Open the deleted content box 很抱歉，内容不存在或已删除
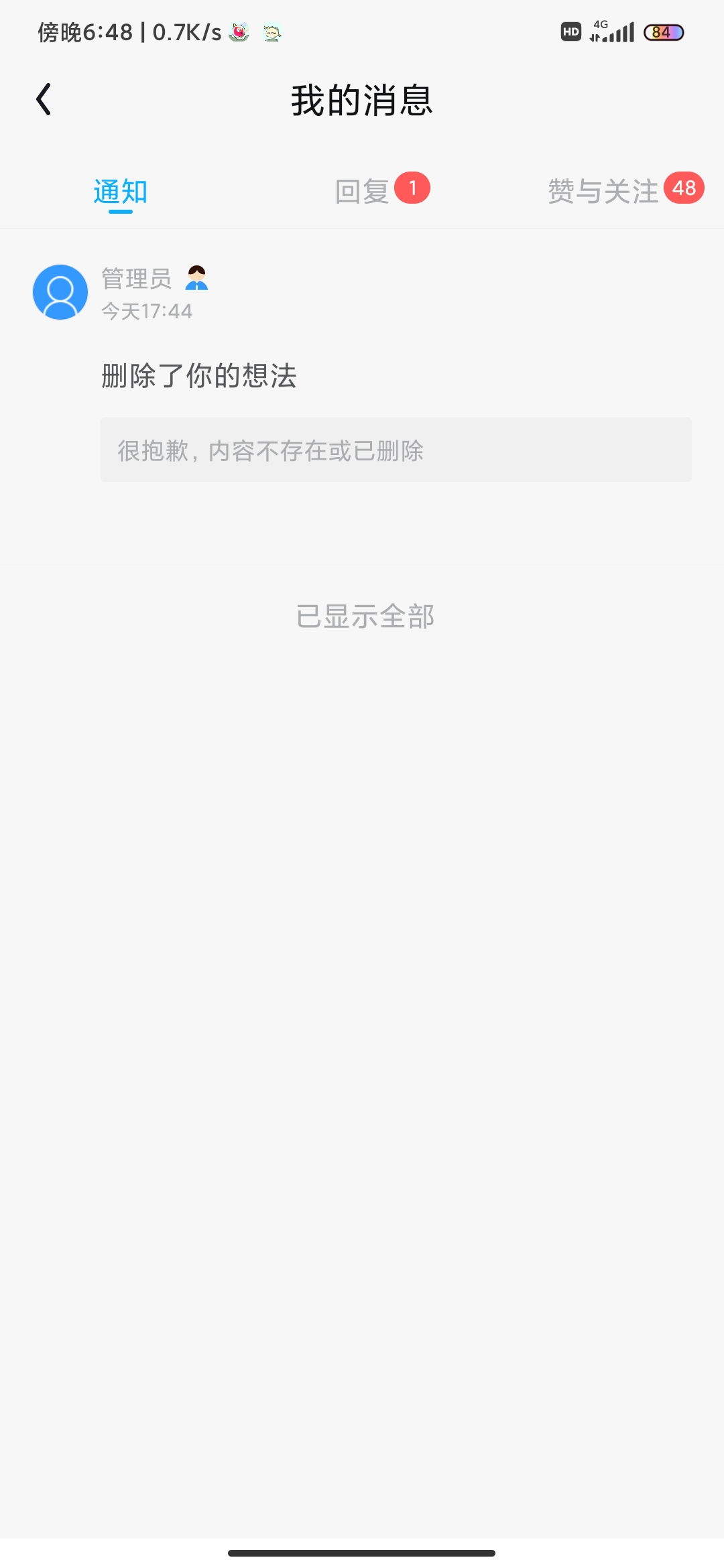 [396, 450]
